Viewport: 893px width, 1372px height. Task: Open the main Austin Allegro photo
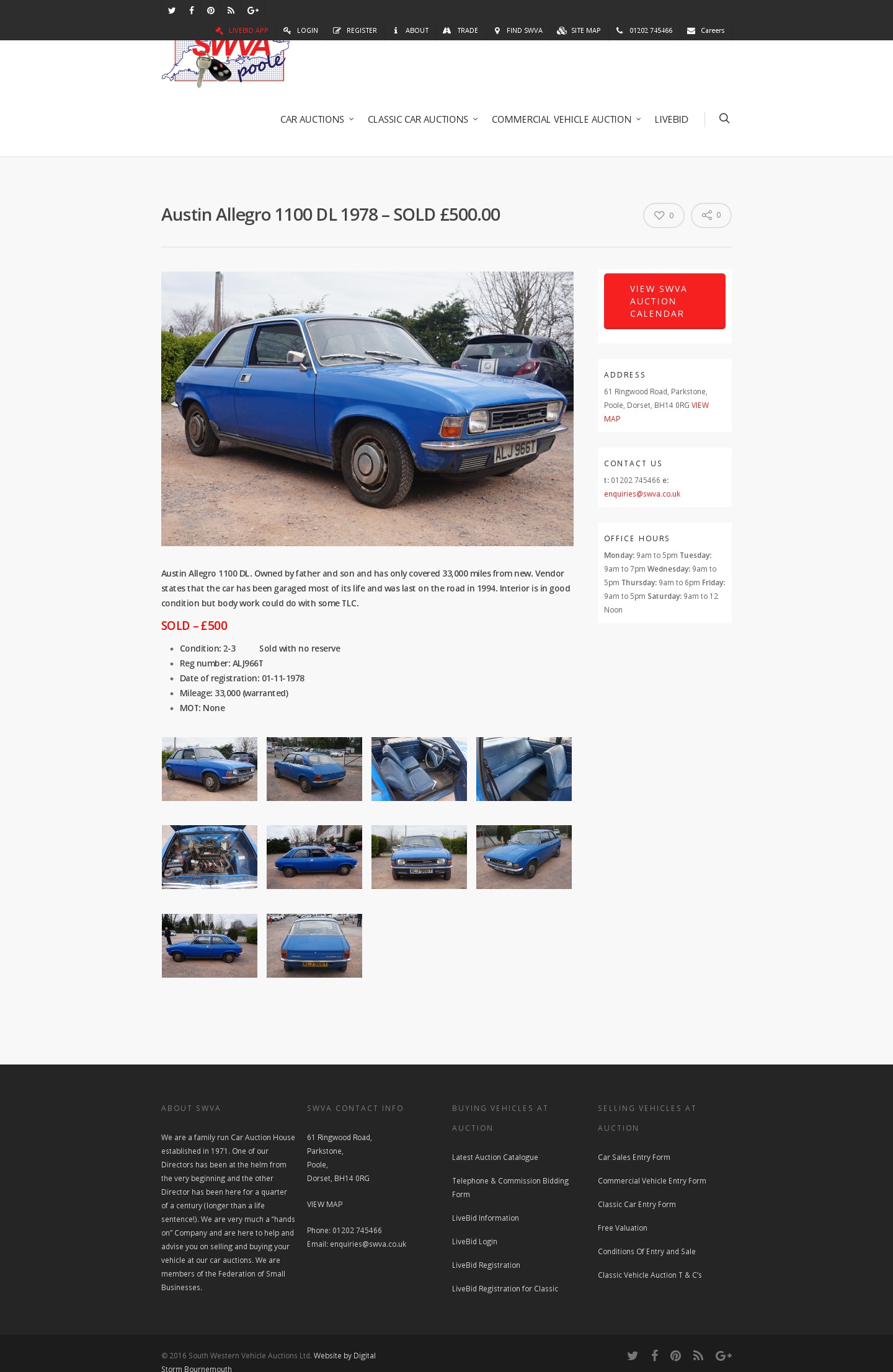coord(367,409)
